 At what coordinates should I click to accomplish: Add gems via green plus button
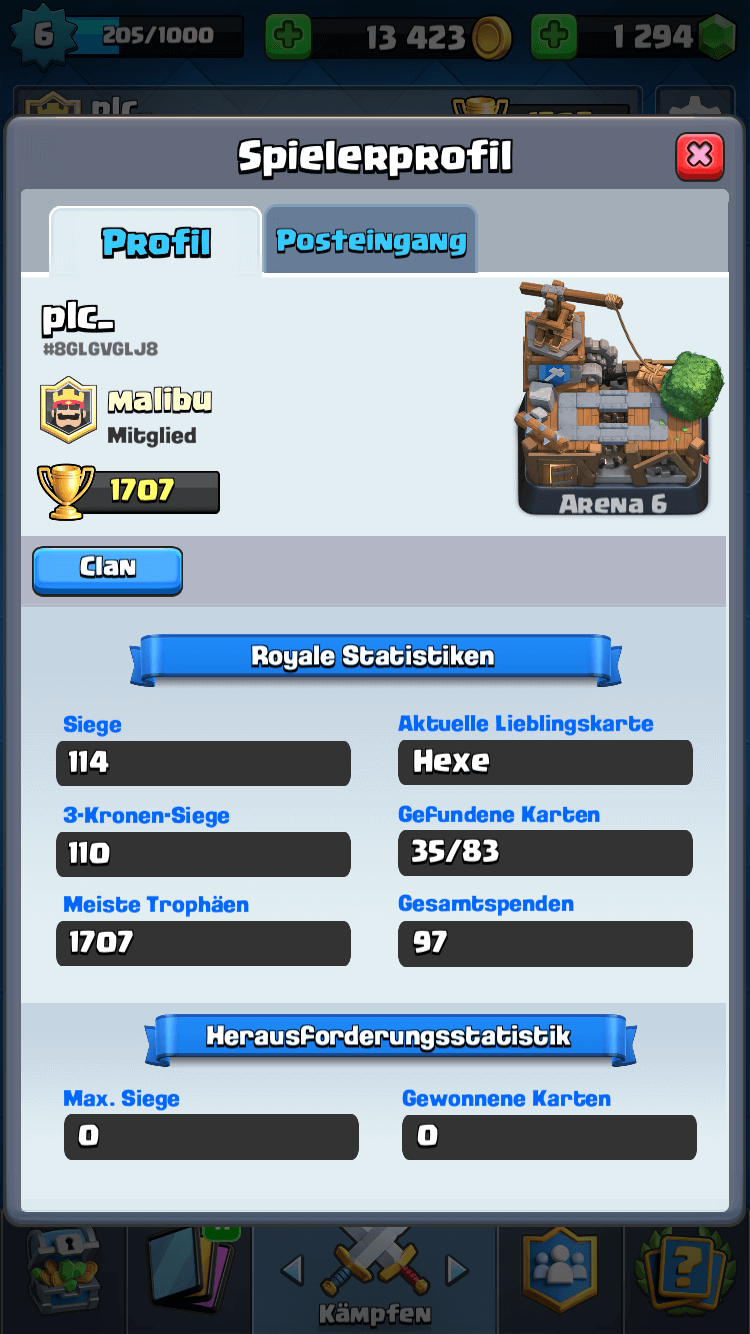[553, 38]
